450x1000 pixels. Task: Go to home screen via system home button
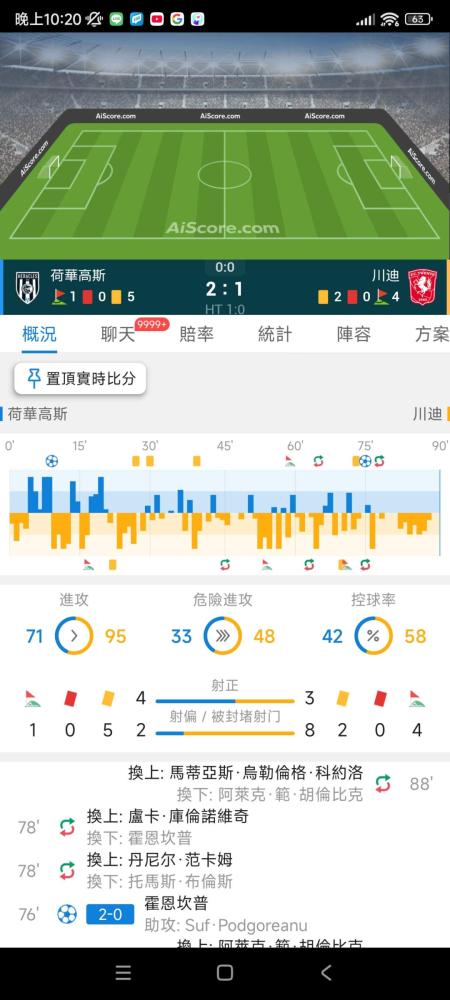pyautogui.click(x=224, y=973)
